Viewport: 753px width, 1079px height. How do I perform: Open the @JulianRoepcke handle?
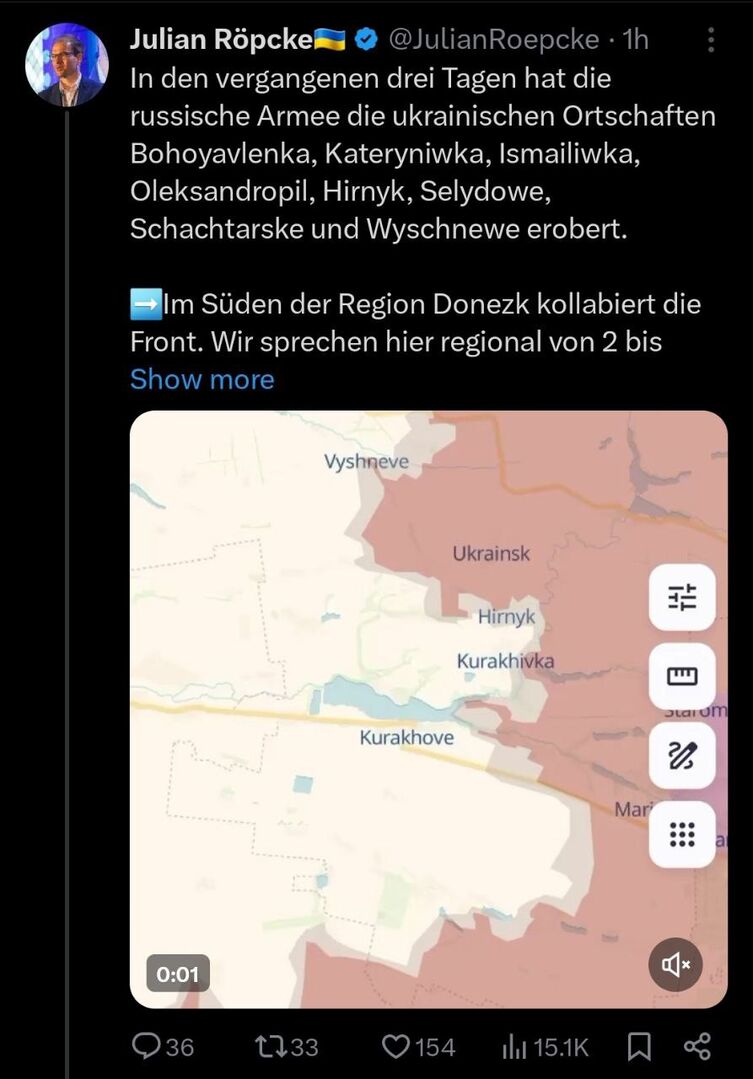click(493, 40)
